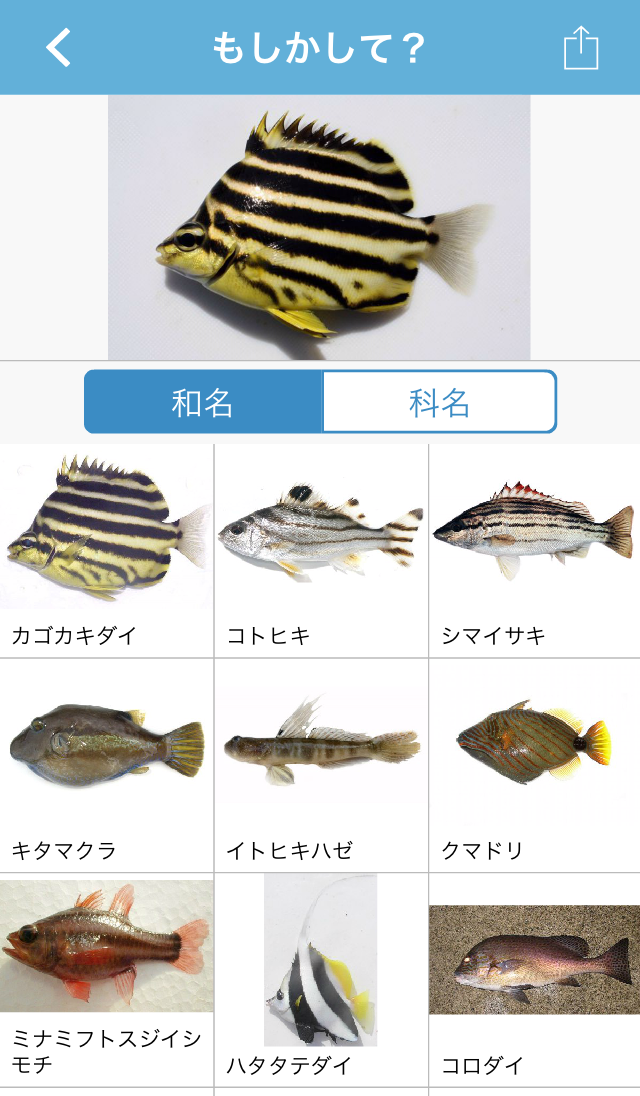Open the コロダイ fish tile

coord(535,980)
